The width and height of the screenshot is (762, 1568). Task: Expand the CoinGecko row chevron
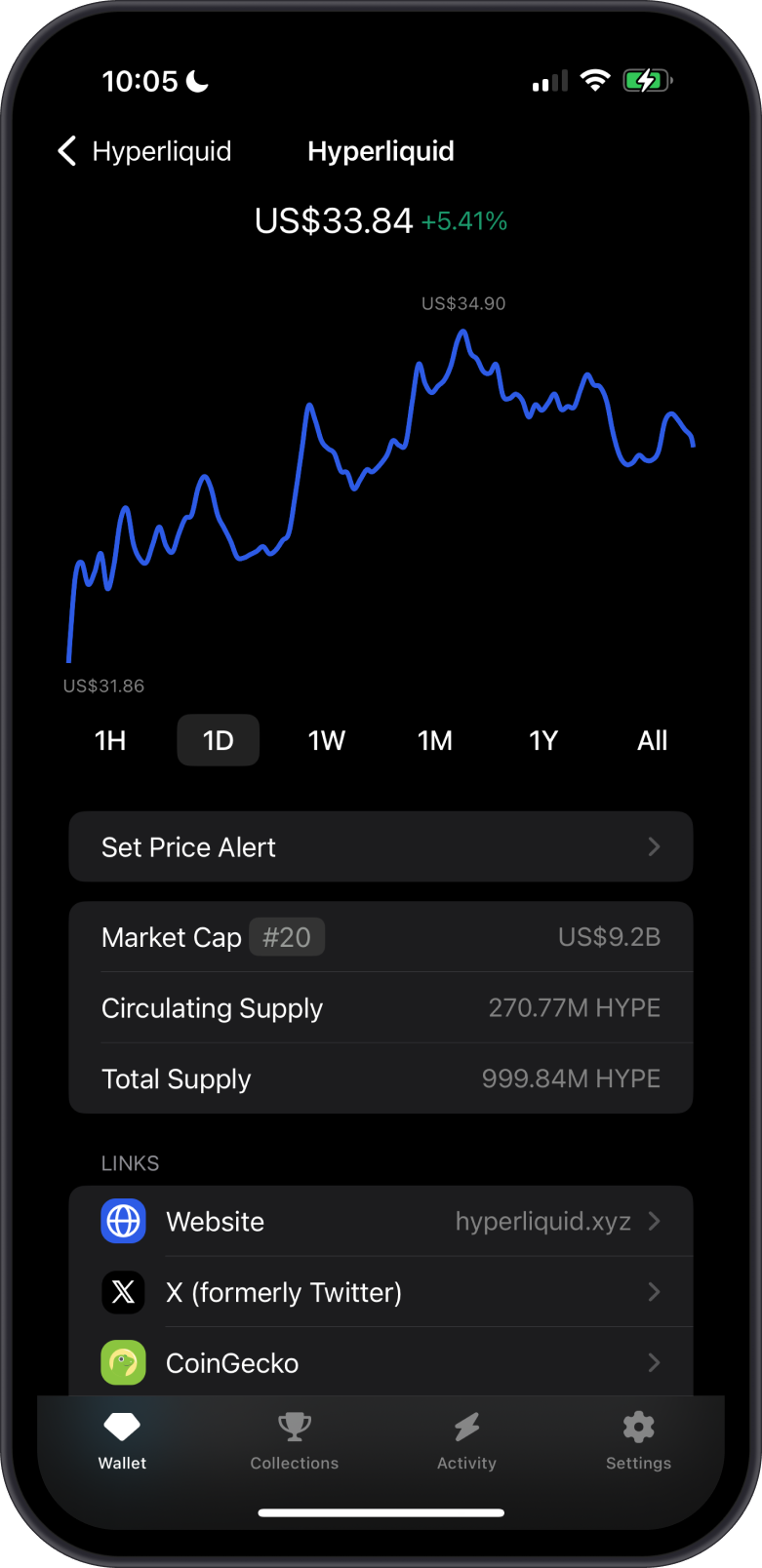[654, 1362]
